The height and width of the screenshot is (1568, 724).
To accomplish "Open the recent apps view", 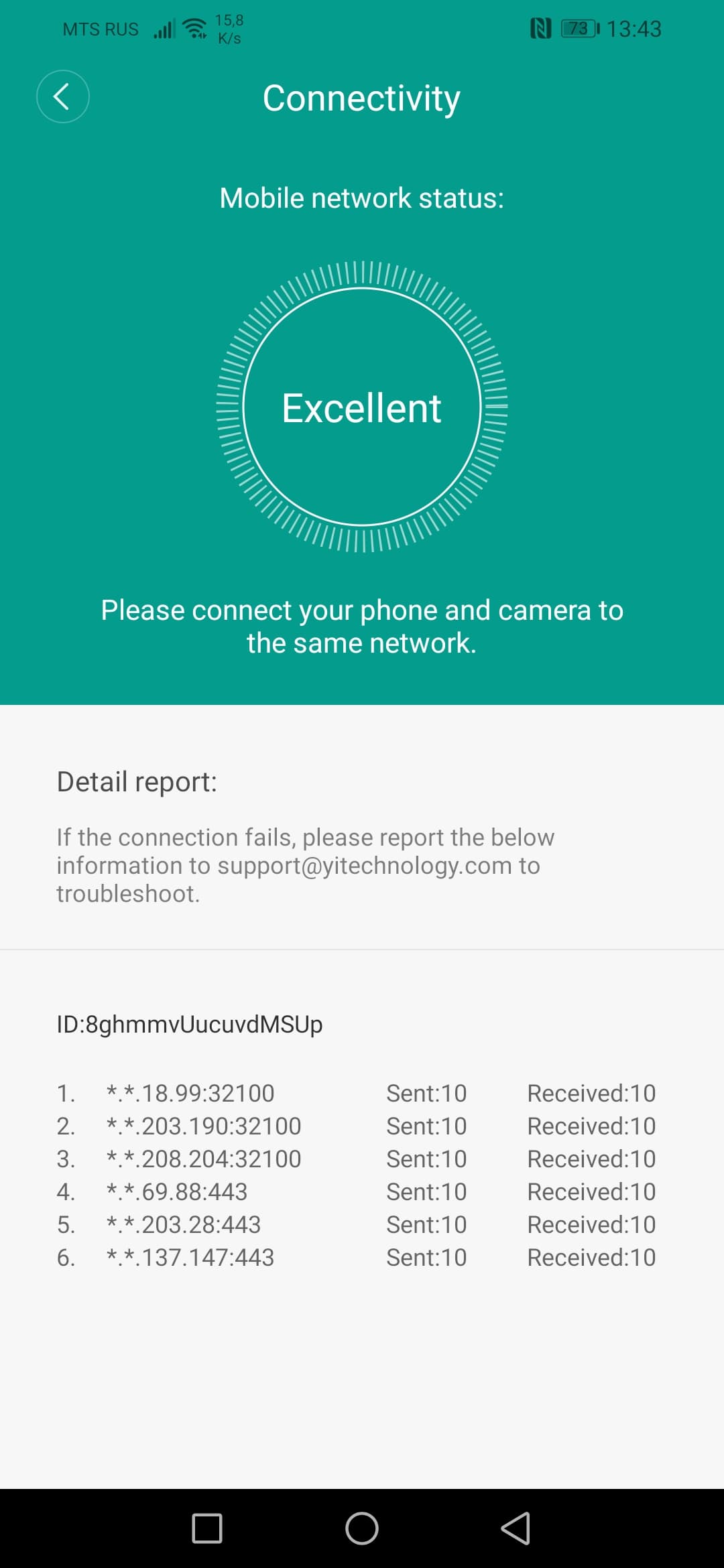I will (207, 1528).
